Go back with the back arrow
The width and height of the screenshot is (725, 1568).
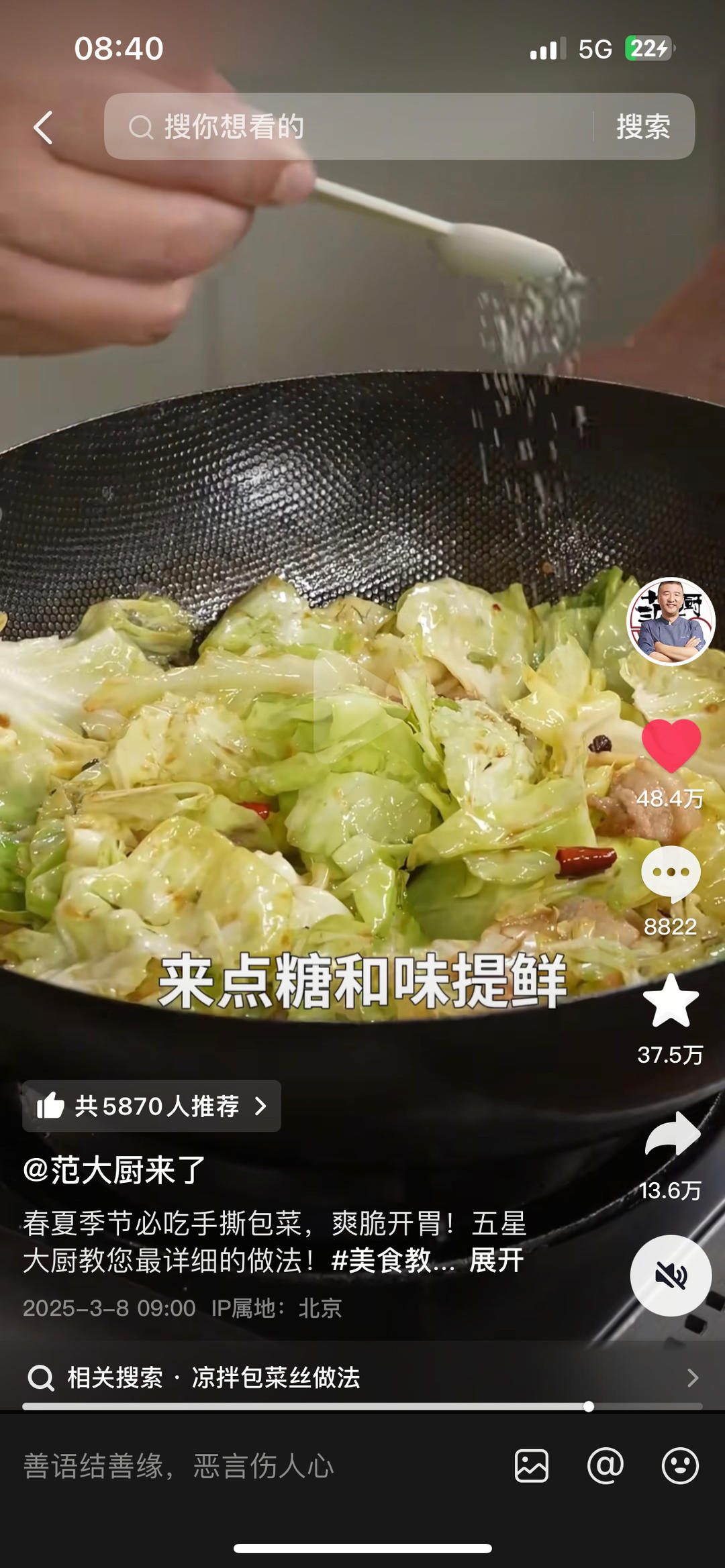pyautogui.click(x=43, y=127)
